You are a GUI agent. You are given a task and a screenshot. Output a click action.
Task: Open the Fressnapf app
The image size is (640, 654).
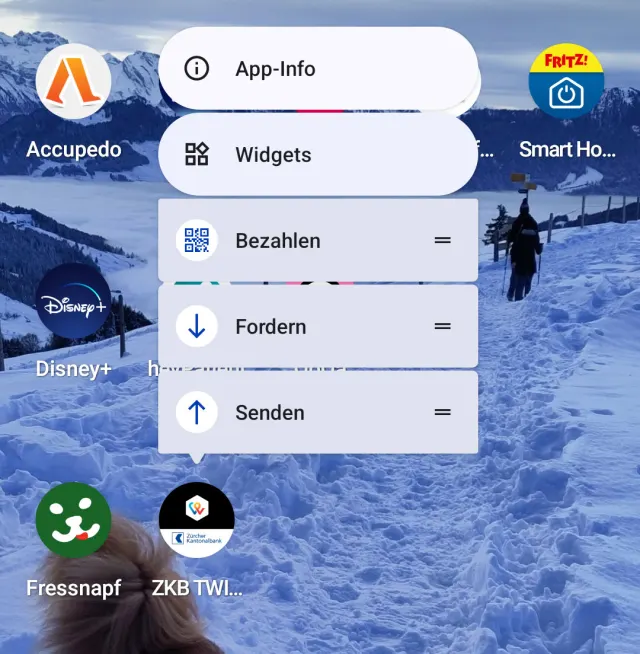[73, 520]
